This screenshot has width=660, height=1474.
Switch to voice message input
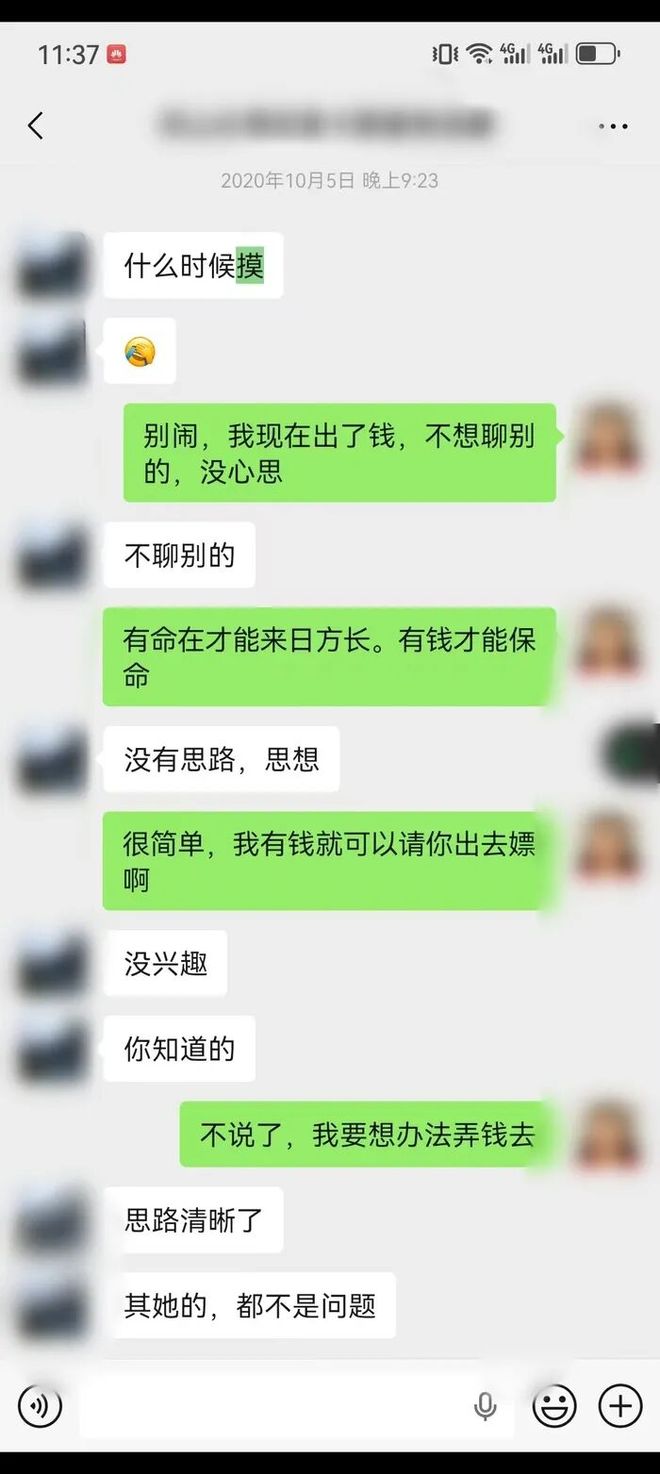coord(40,1406)
